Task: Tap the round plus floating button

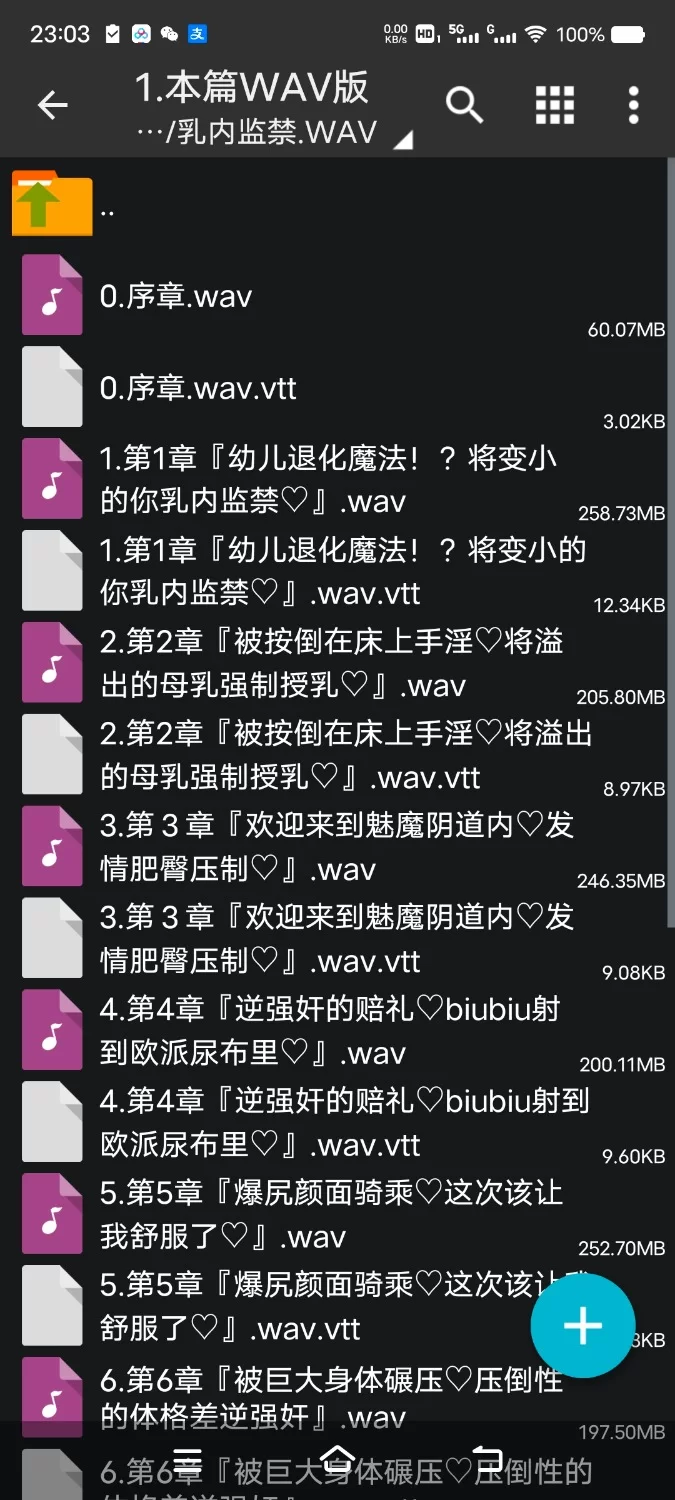Action: click(583, 1326)
